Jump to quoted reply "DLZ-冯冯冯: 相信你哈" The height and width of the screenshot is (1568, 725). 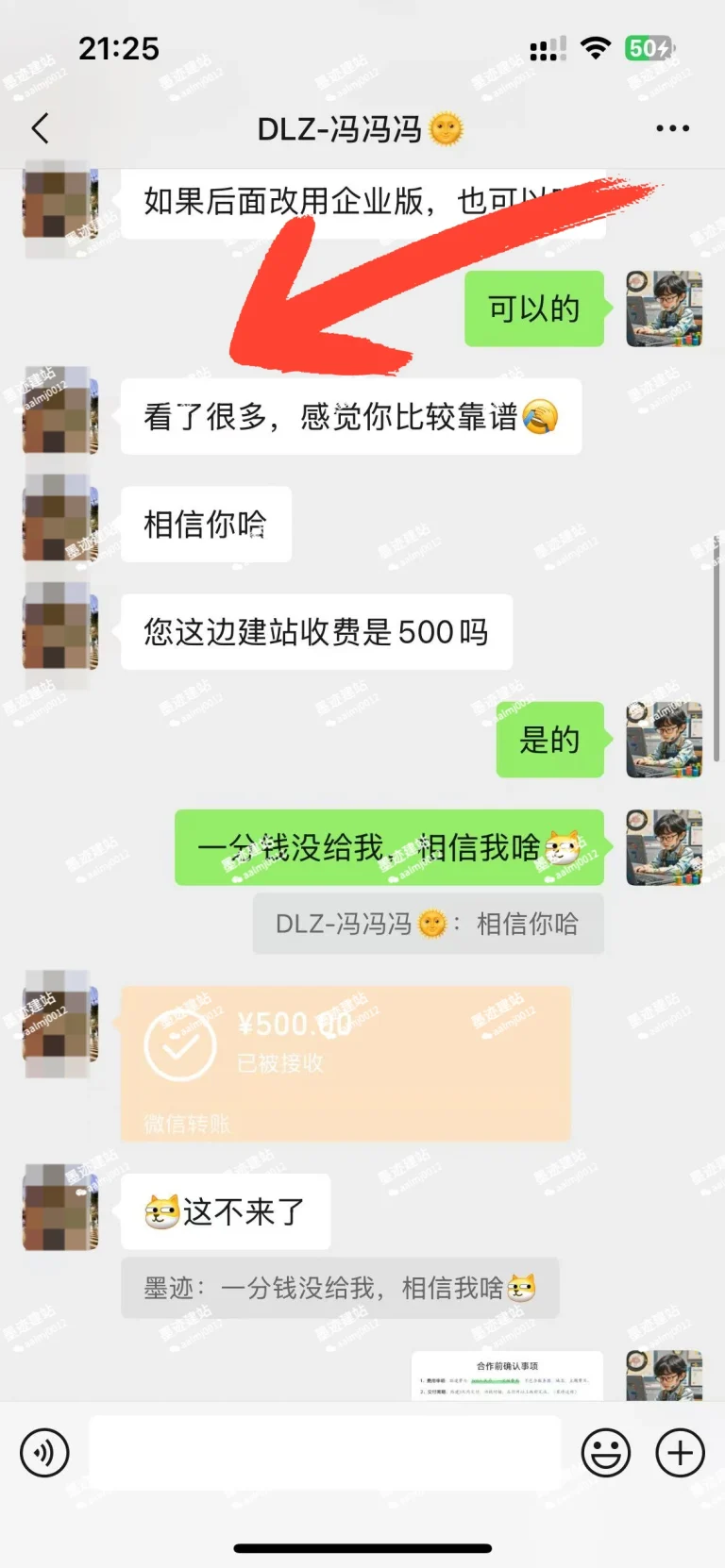[428, 925]
